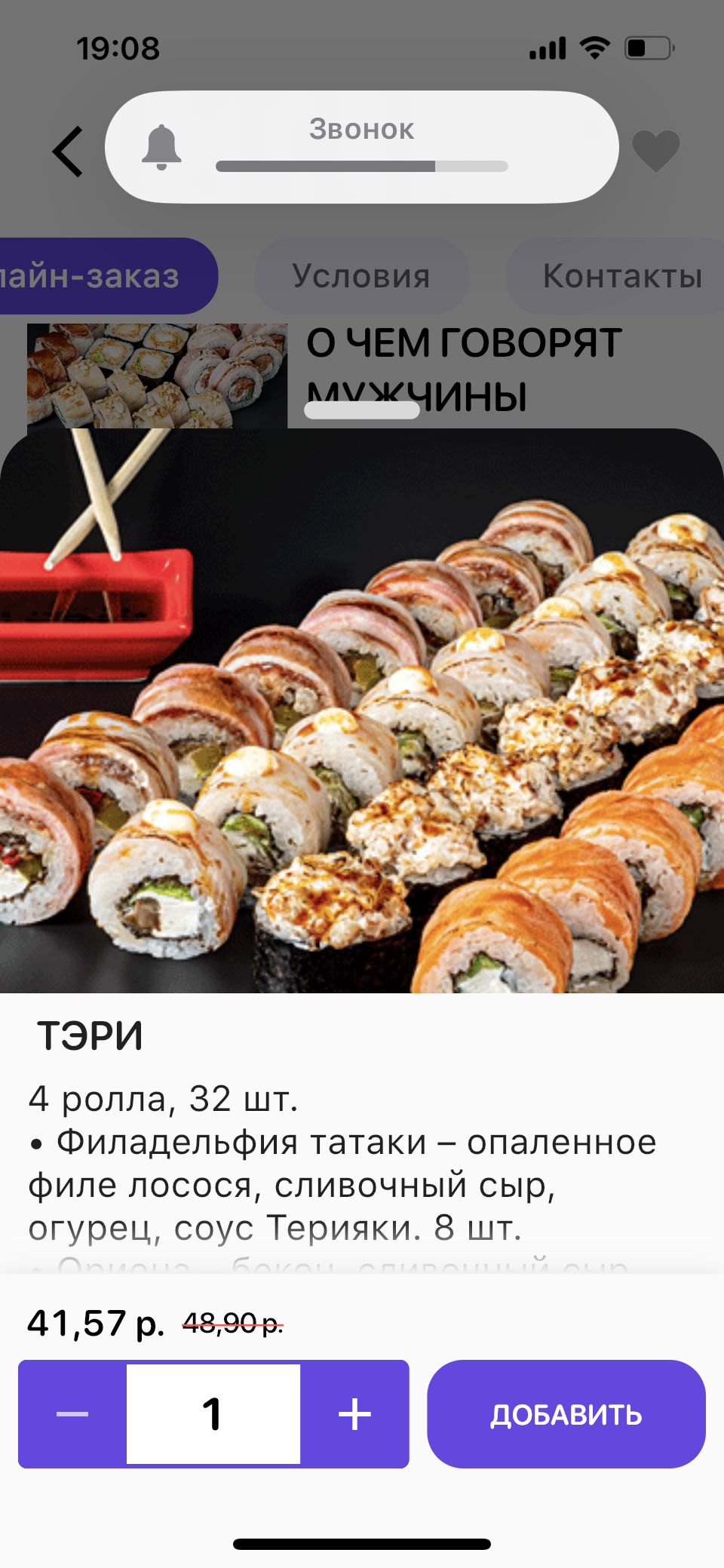Tap the quantity field showing 1
The height and width of the screenshot is (1568, 724).
pyautogui.click(x=213, y=1414)
